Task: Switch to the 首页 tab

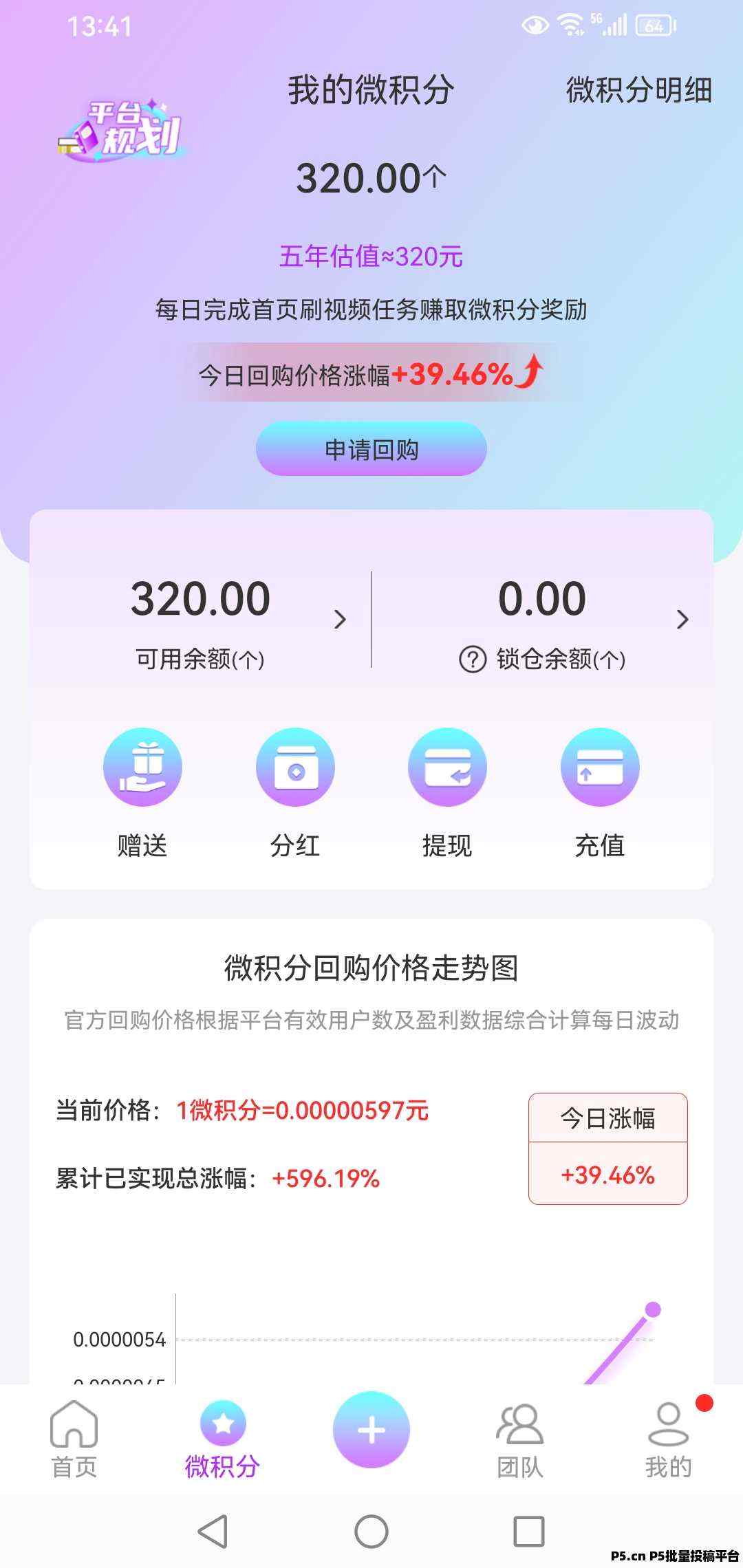Action: click(74, 1439)
